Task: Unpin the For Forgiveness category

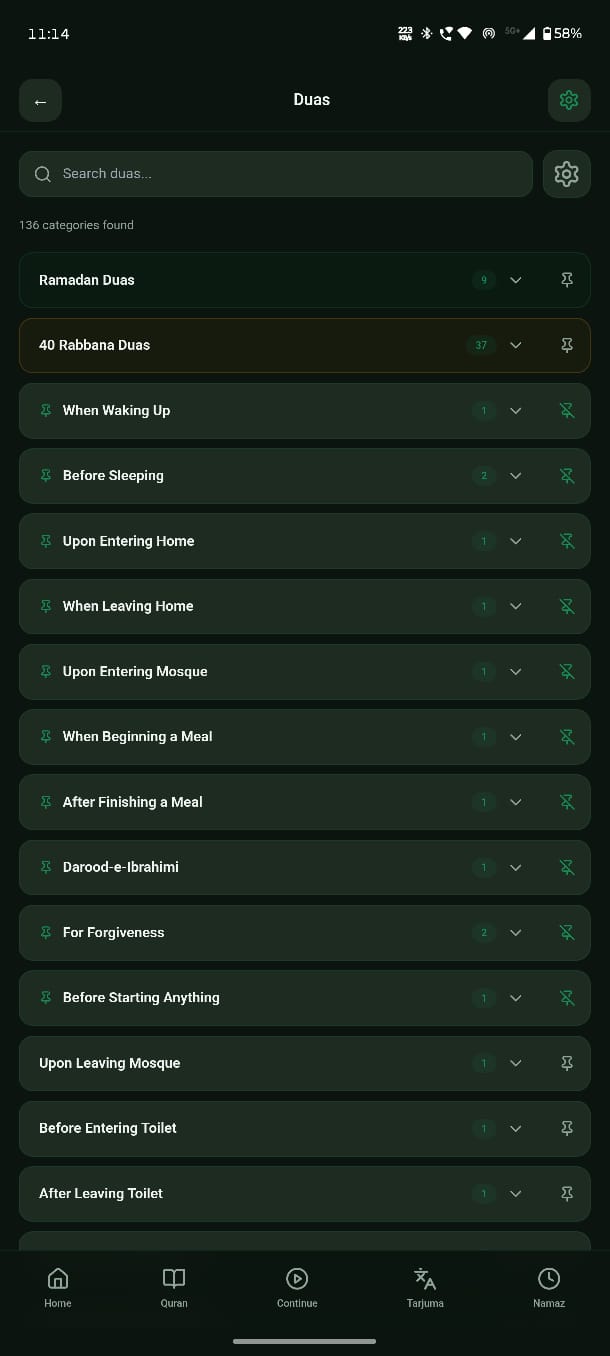Action: [566, 932]
